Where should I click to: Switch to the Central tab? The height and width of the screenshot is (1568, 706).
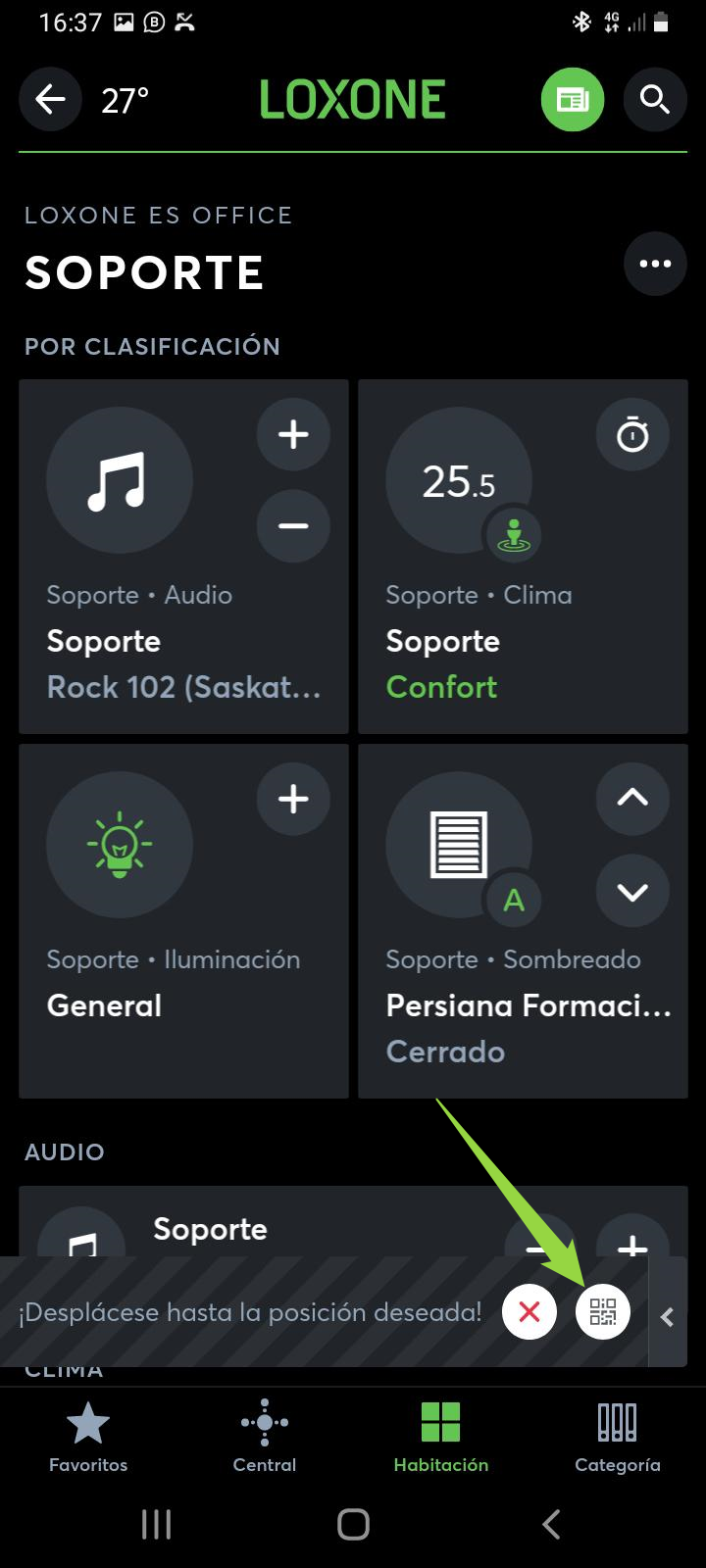click(265, 1437)
